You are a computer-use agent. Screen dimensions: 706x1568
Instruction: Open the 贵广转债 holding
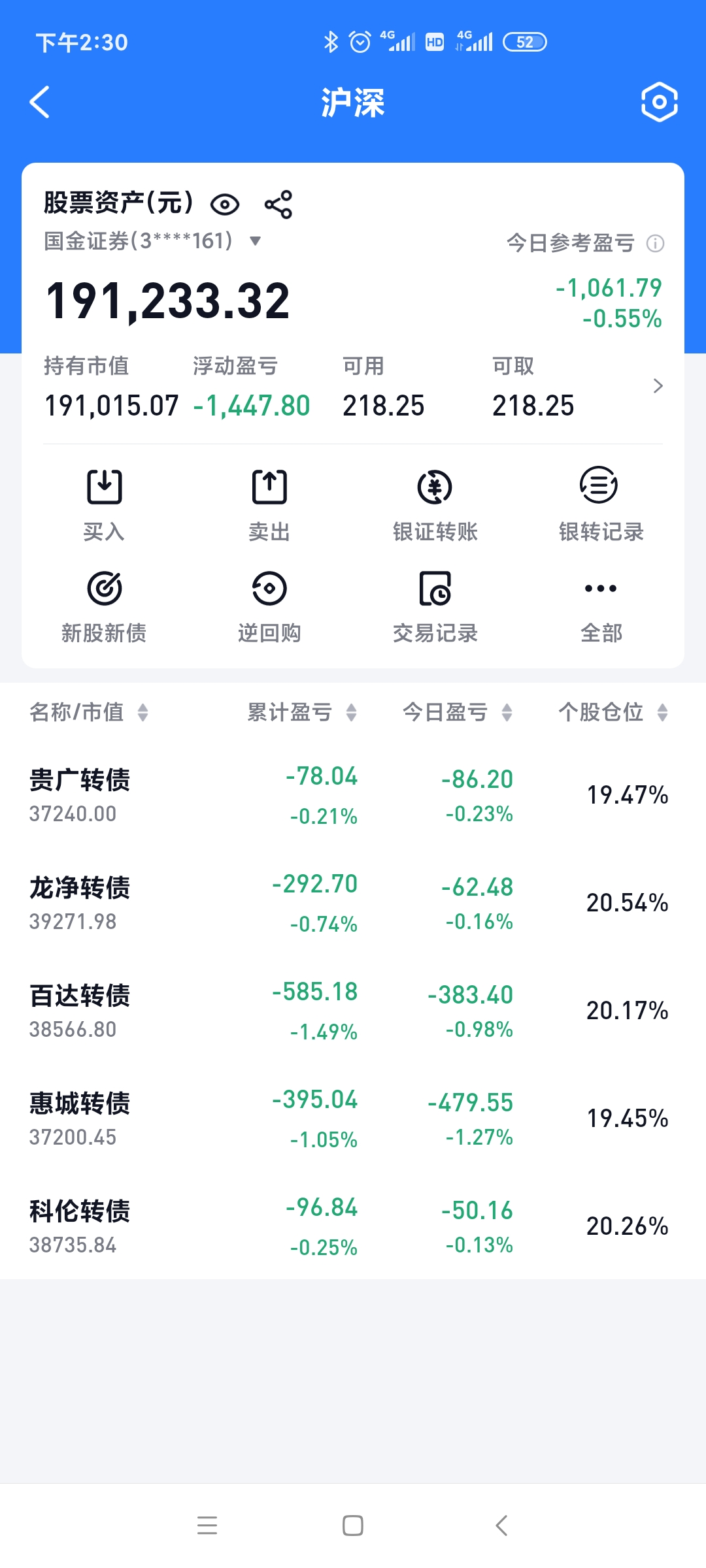click(x=80, y=794)
